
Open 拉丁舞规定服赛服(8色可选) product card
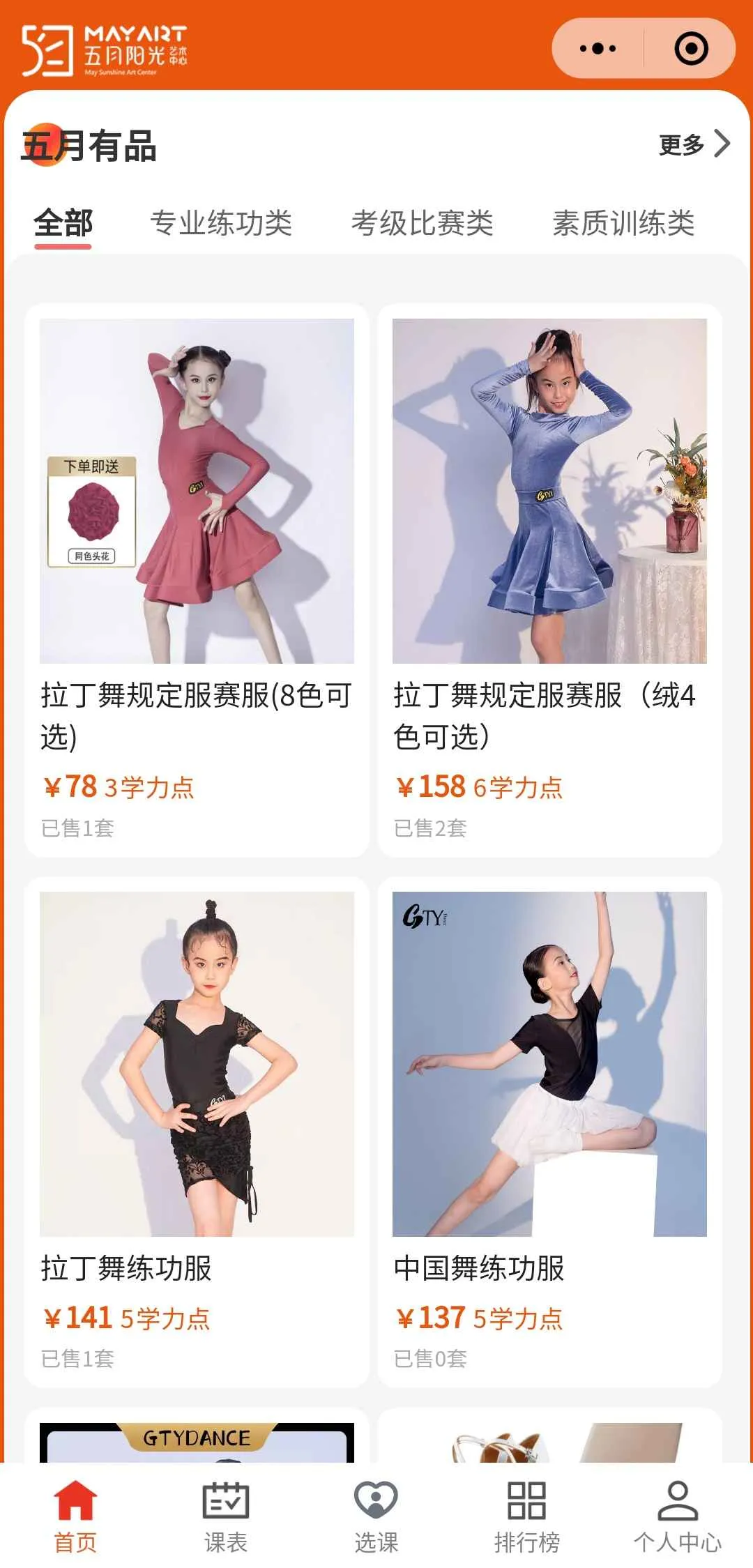tap(197, 579)
